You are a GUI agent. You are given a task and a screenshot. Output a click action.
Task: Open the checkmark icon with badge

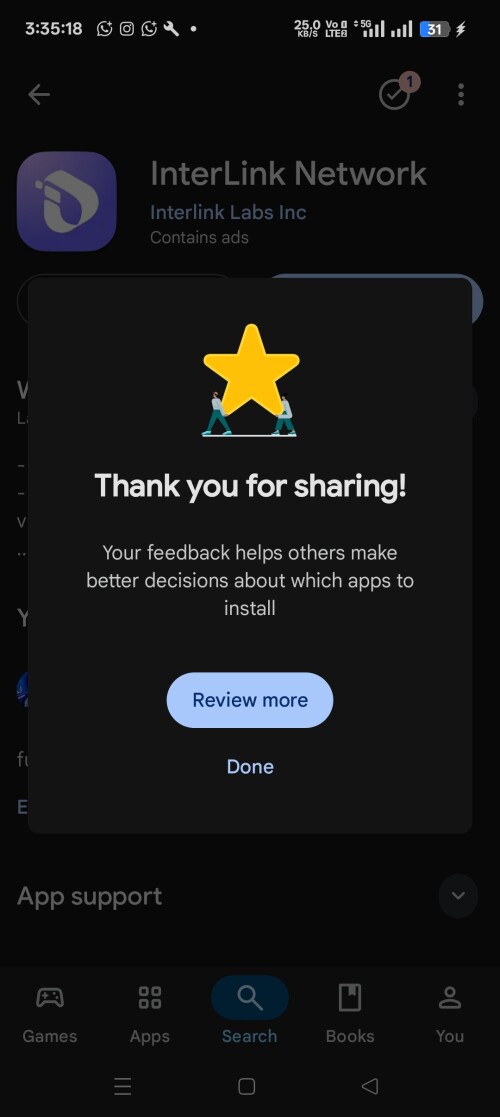coord(397,92)
